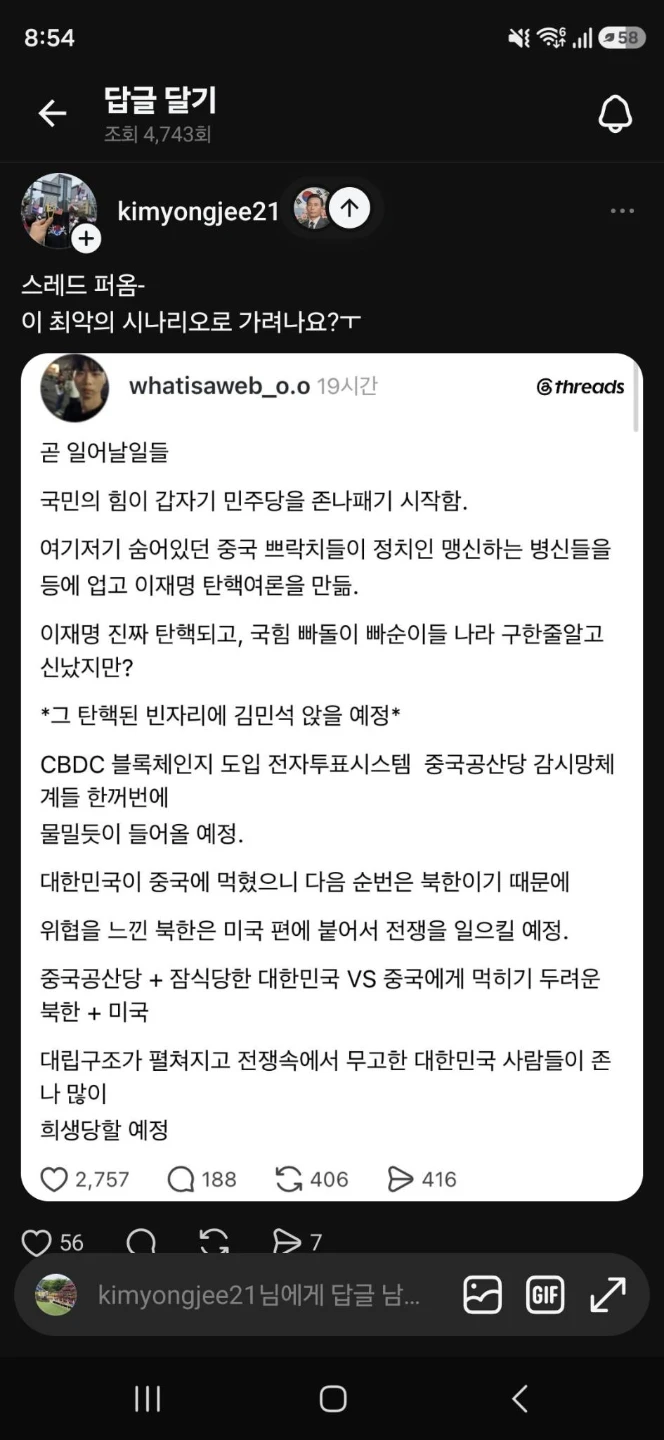The width and height of the screenshot is (664, 1440).
Task: Tap the up-arrow button beside kimyongjee21
Action: [350, 208]
